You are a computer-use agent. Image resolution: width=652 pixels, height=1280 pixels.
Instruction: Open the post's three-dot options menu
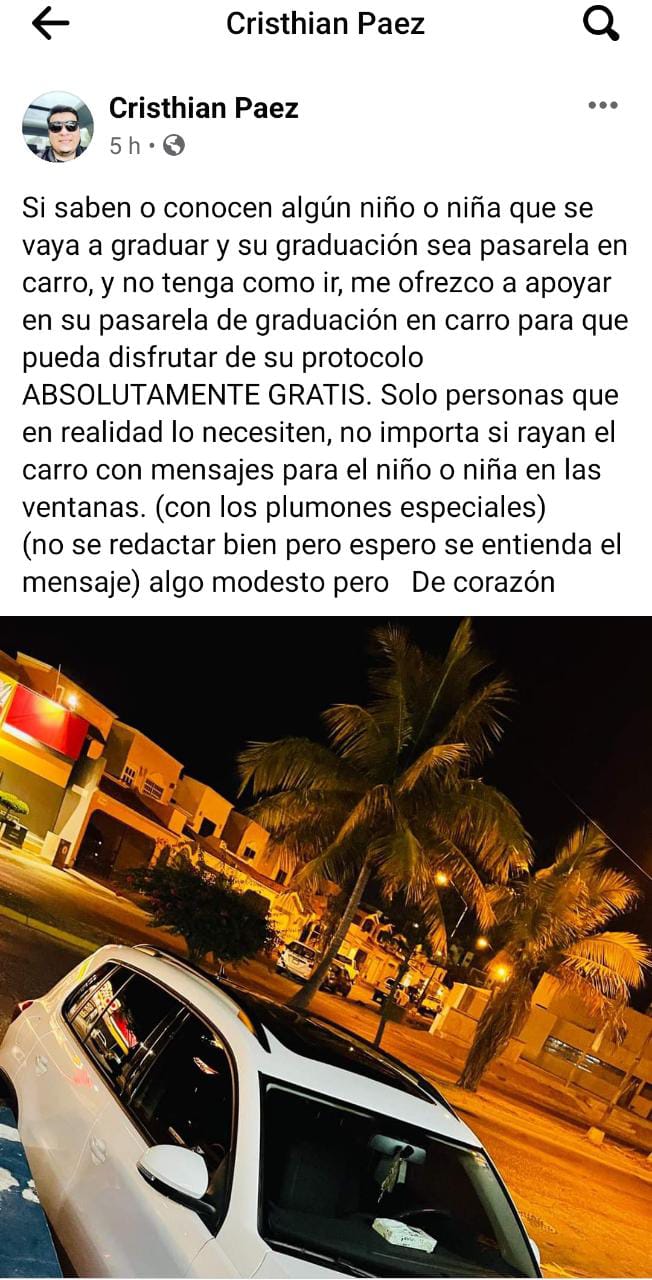tap(602, 106)
